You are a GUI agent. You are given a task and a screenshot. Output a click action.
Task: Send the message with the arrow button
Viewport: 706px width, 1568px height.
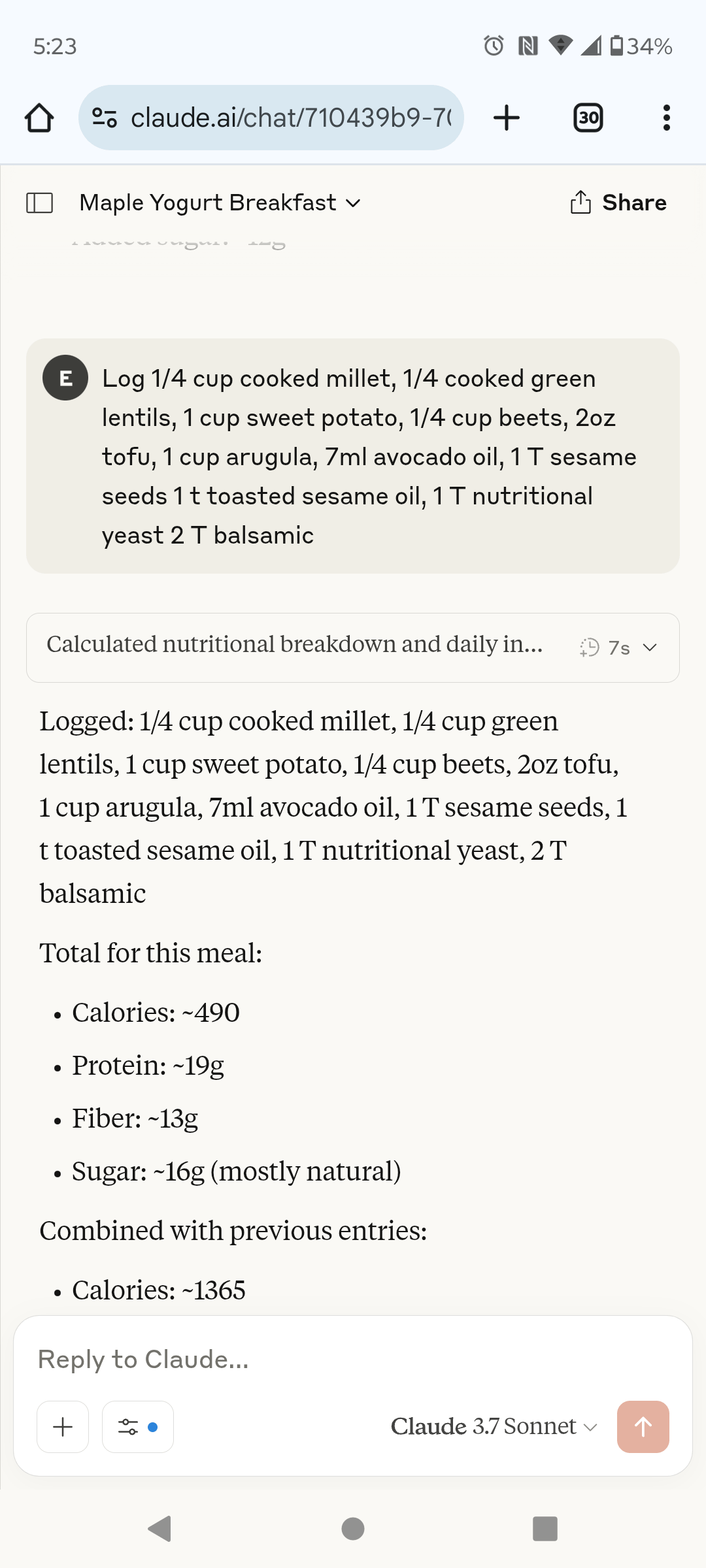pos(643,1427)
